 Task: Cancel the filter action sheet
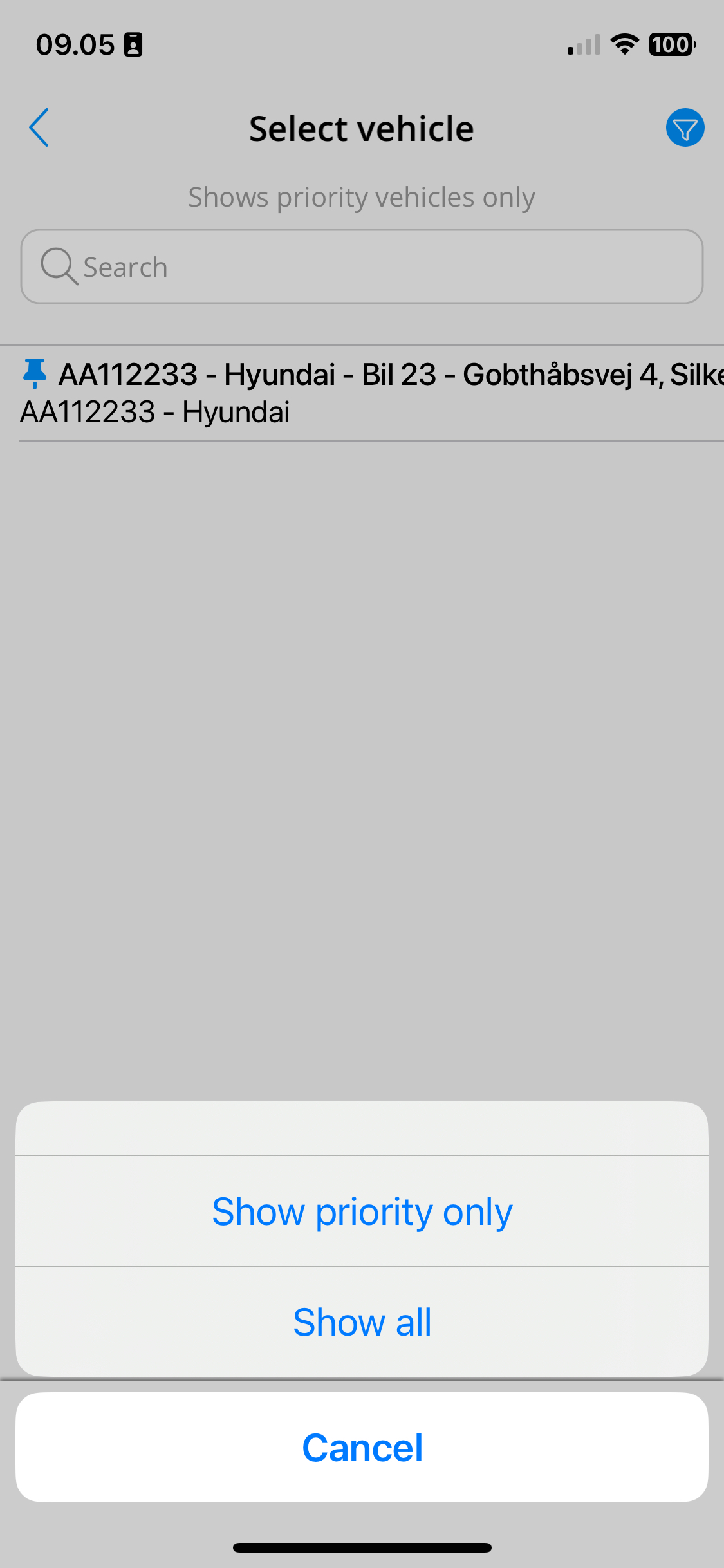point(362,1448)
